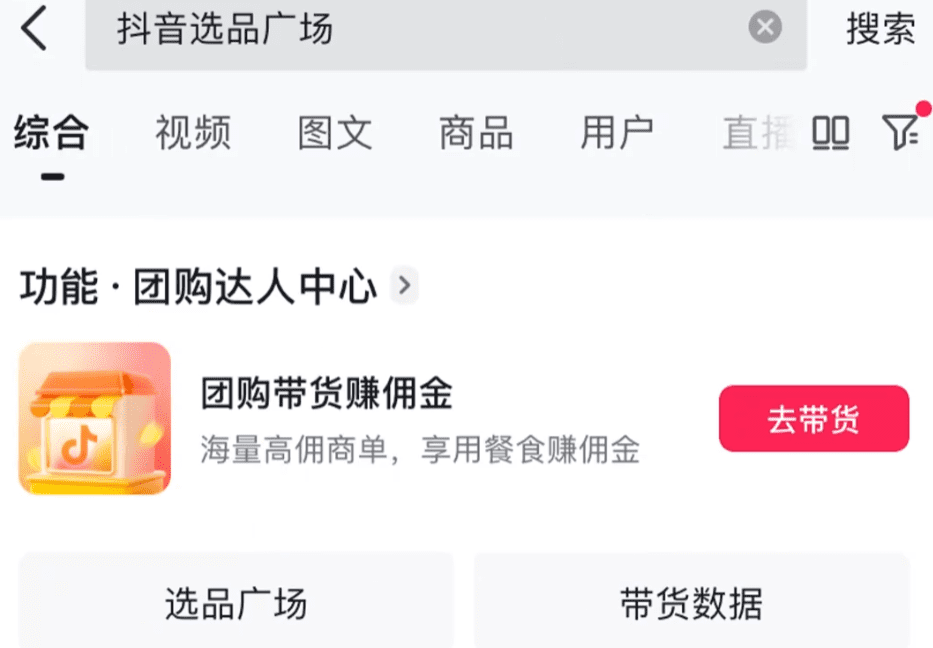Select the 综合 tab
This screenshot has width=933, height=648.
tap(52, 132)
